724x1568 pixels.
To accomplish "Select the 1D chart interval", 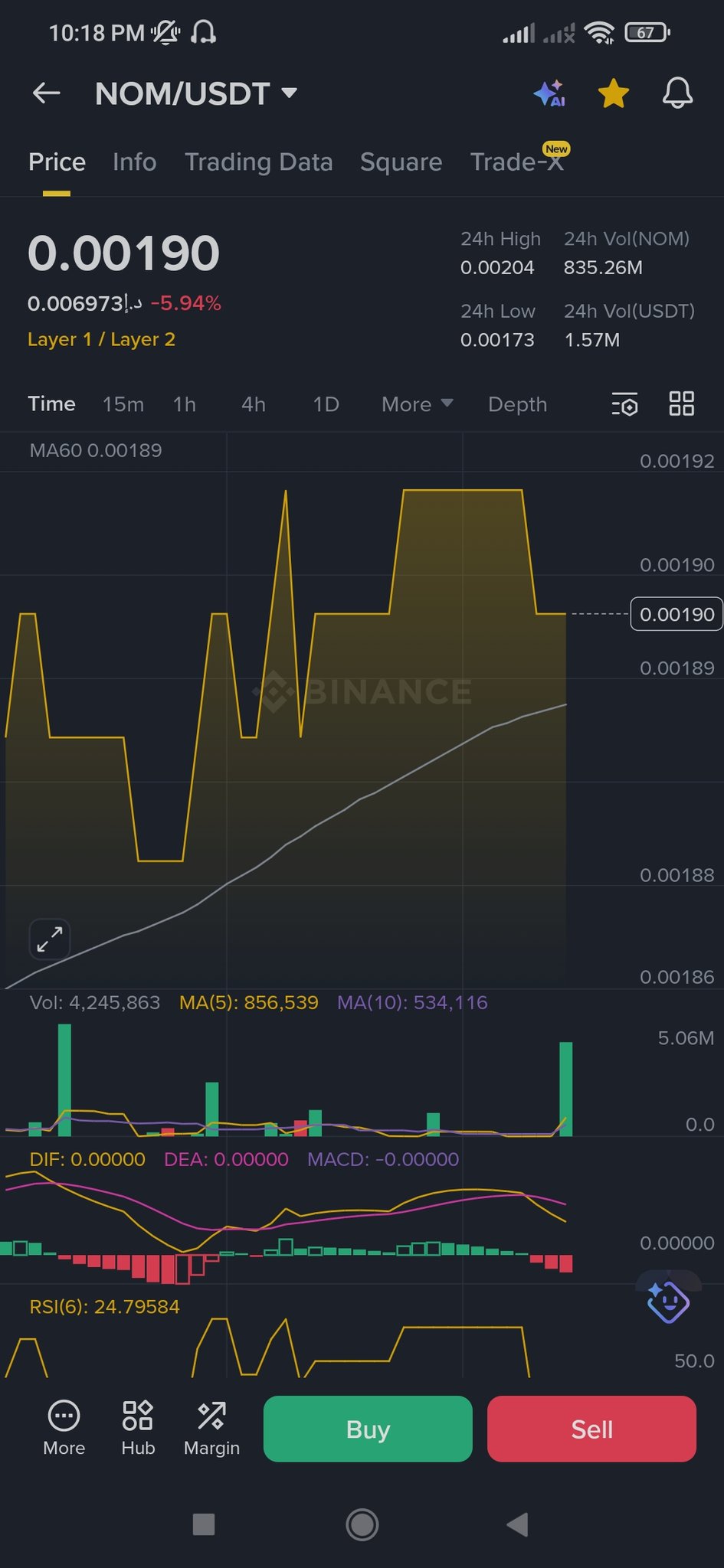I will (326, 404).
